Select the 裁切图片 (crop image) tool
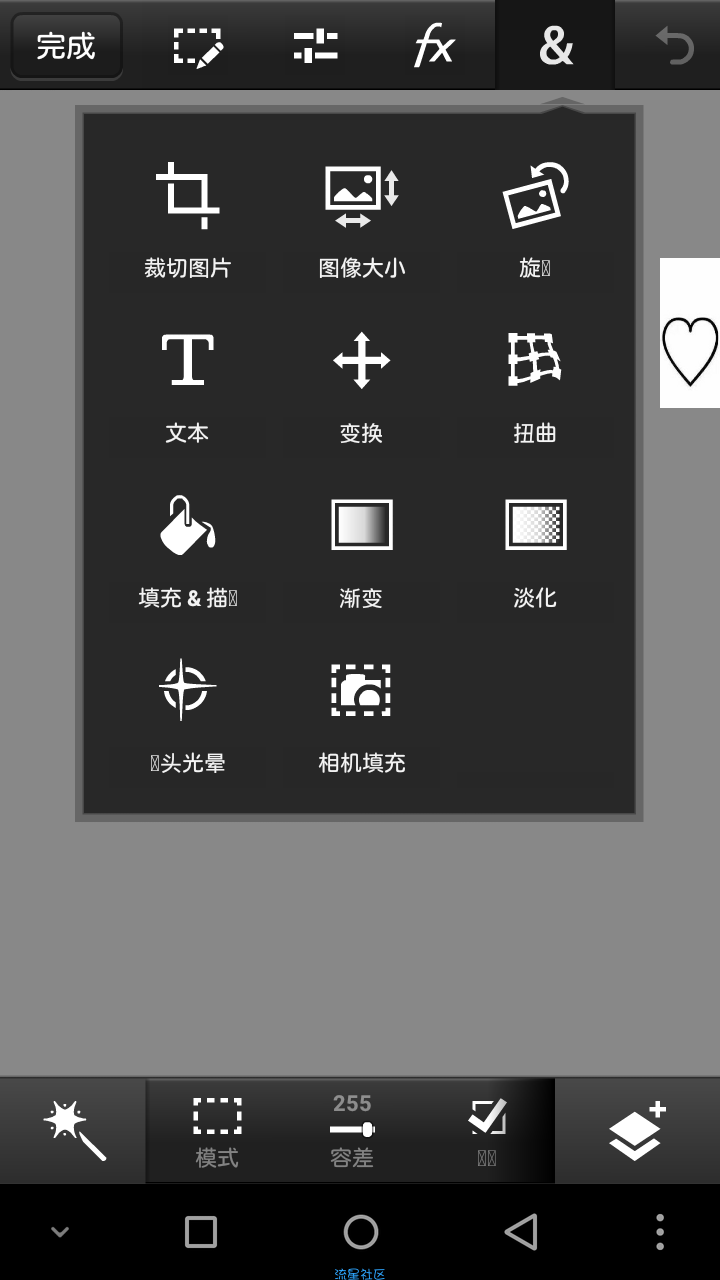 click(186, 215)
